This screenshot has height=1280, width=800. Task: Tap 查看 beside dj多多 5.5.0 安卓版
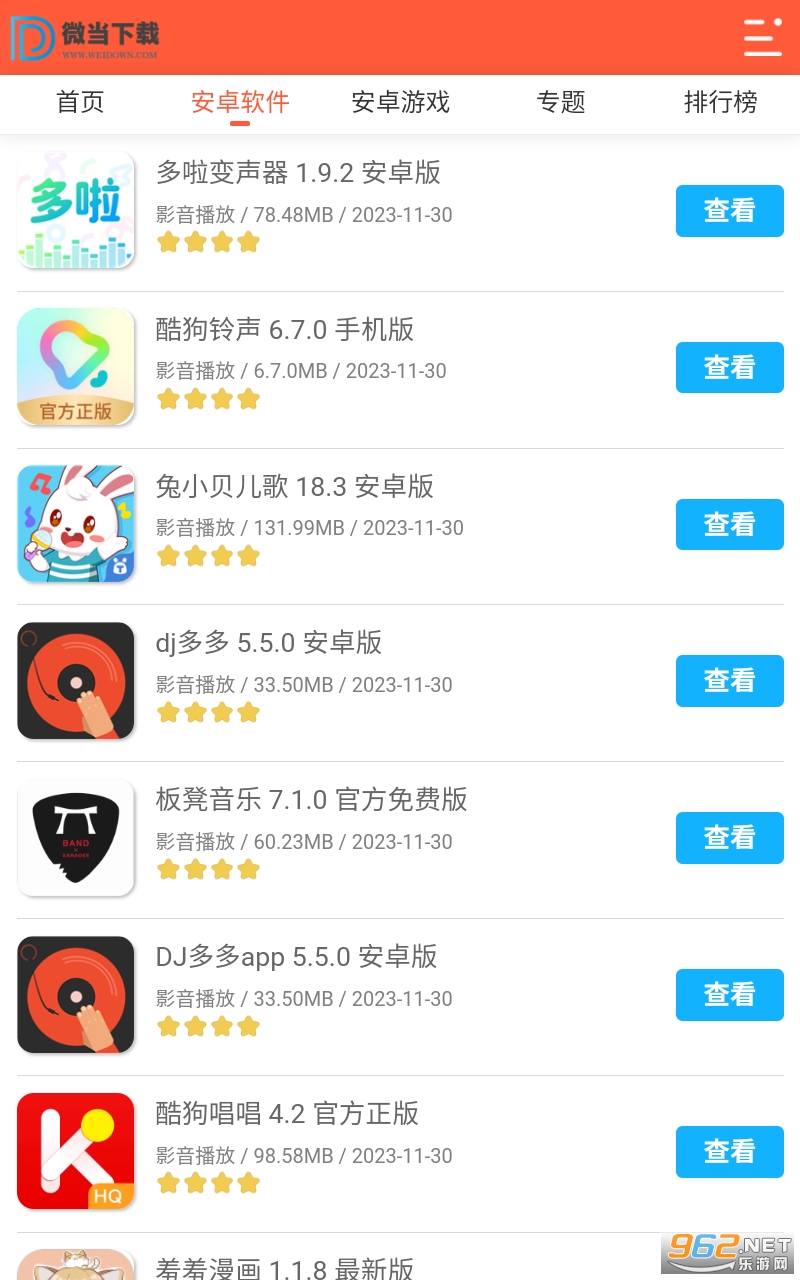click(x=729, y=681)
